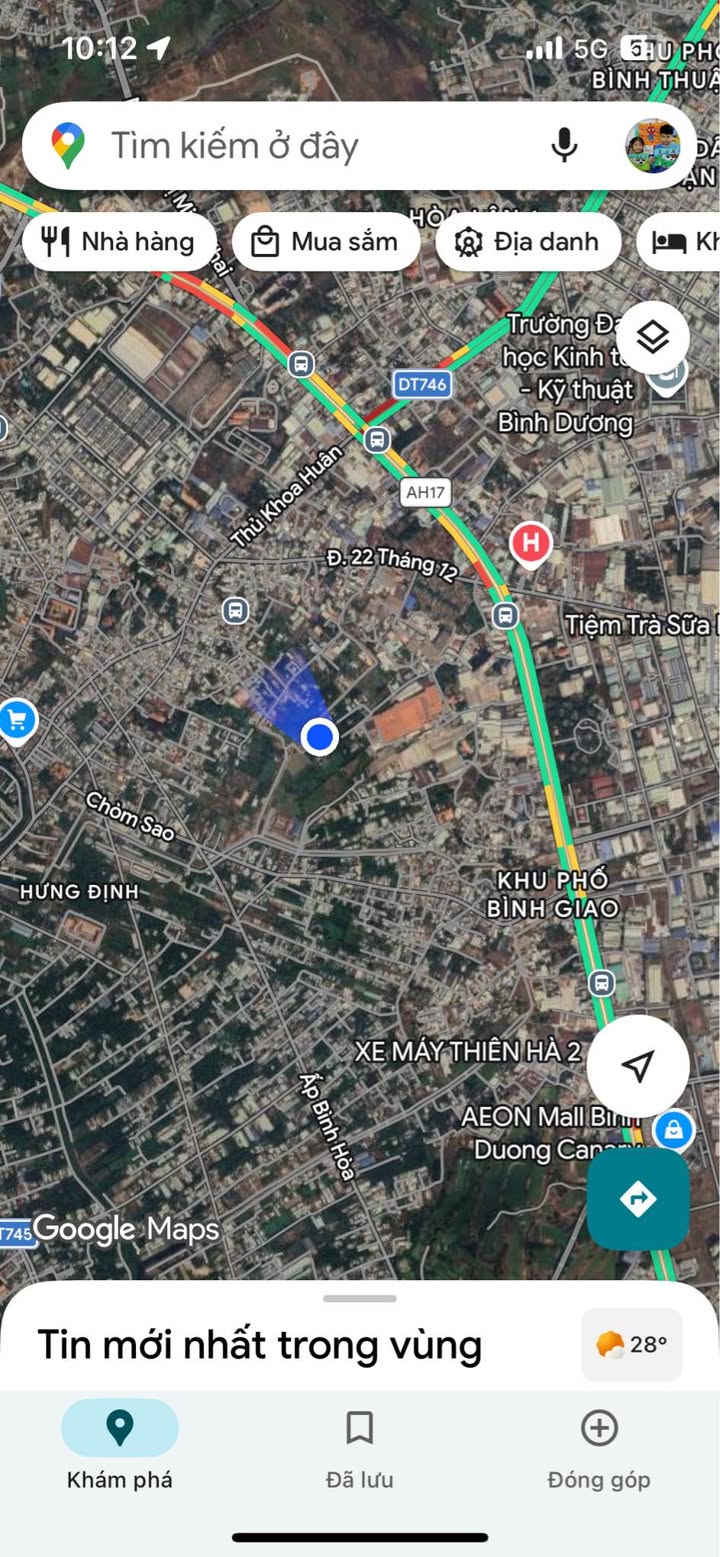Expand the 'Tin mới nhất trong vùng' sheet handle
Screen dimensions: 720x1557
tap(360, 1299)
